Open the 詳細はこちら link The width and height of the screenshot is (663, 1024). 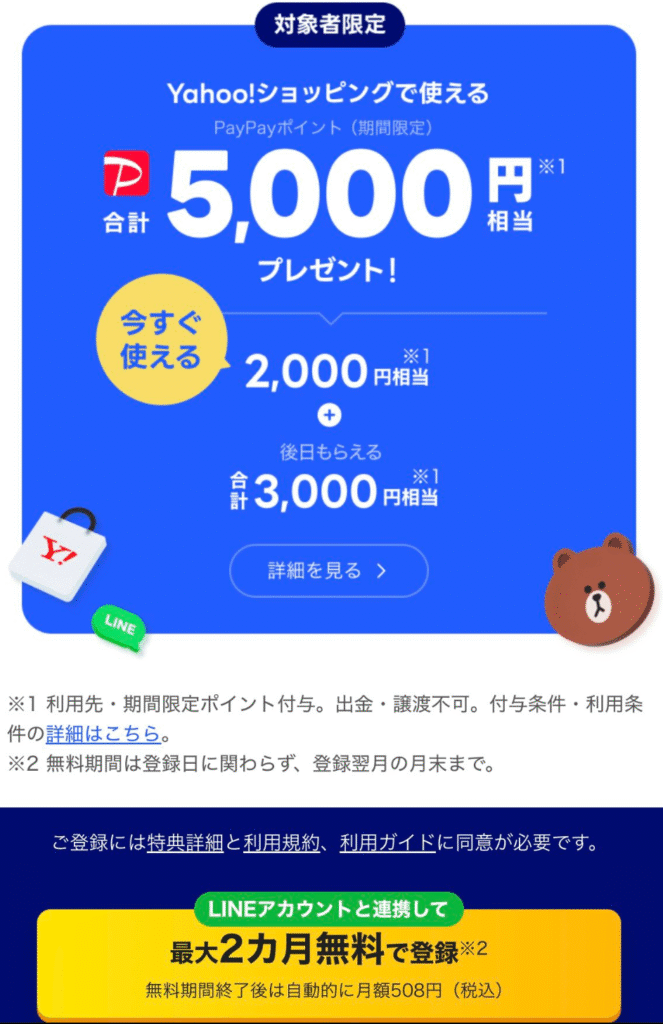click(103, 733)
